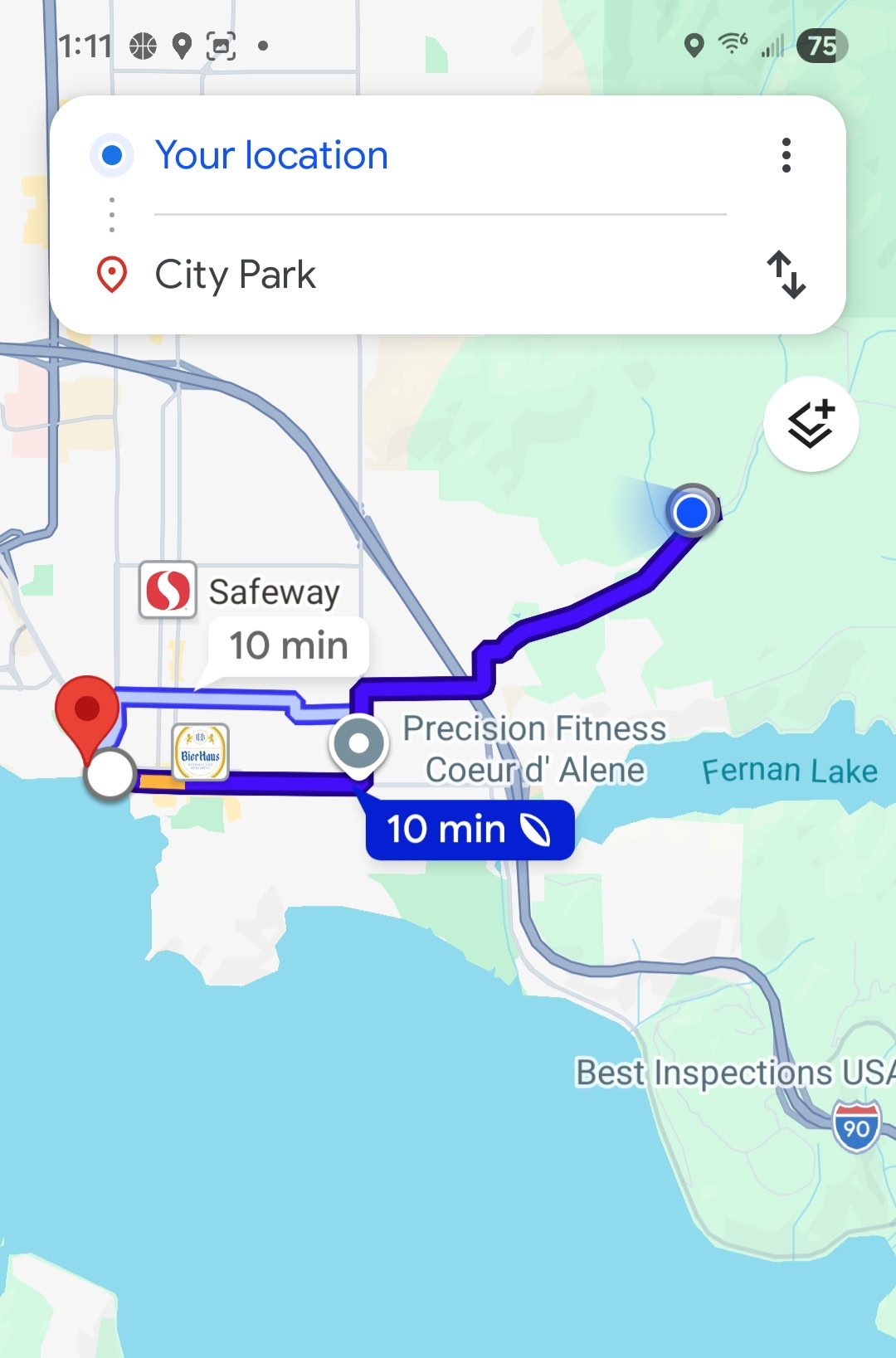Tap the blue current location dot
The image size is (896, 1358).
691,512
